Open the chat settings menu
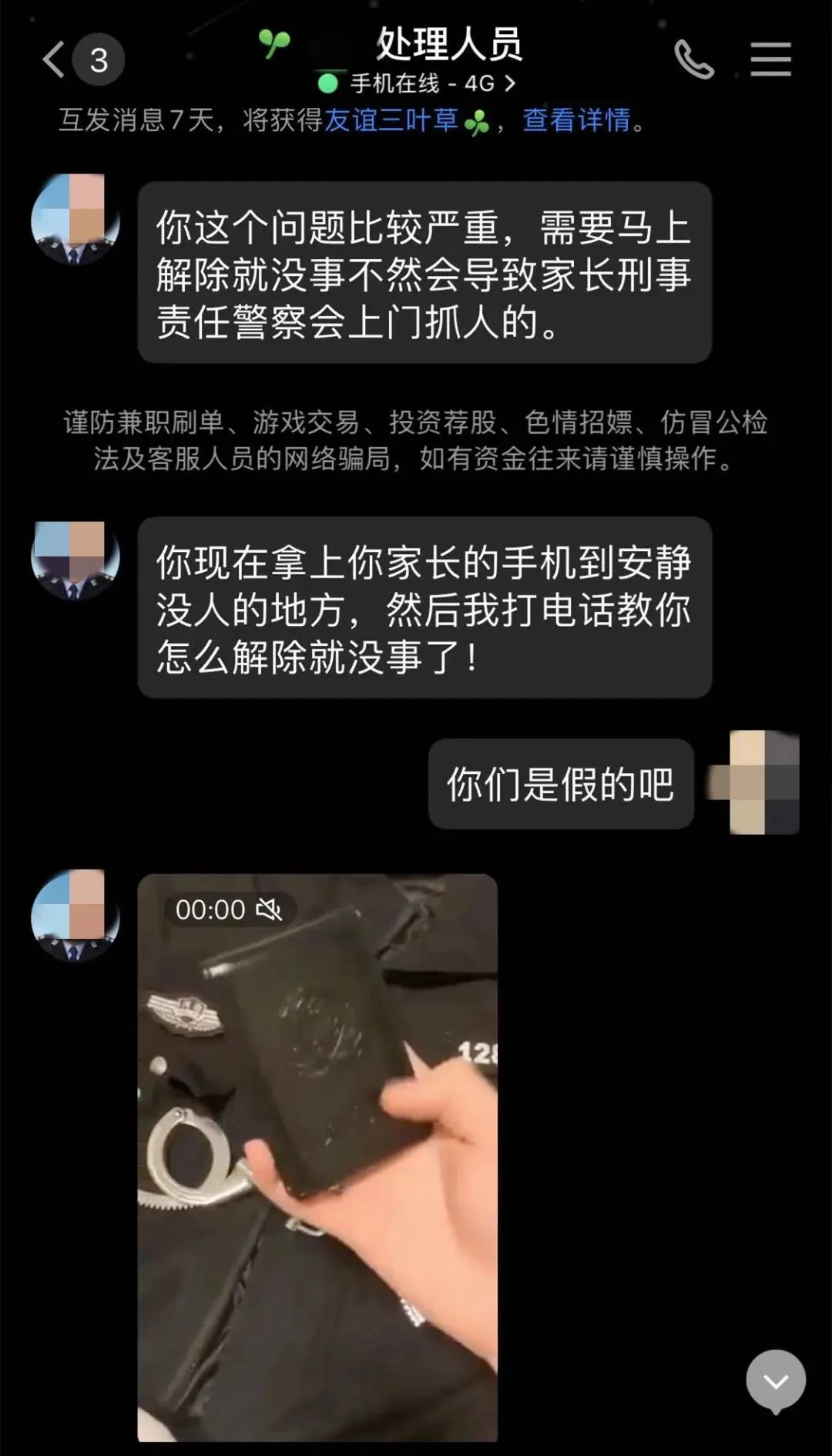This screenshot has width=832, height=1456. (x=770, y=60)
